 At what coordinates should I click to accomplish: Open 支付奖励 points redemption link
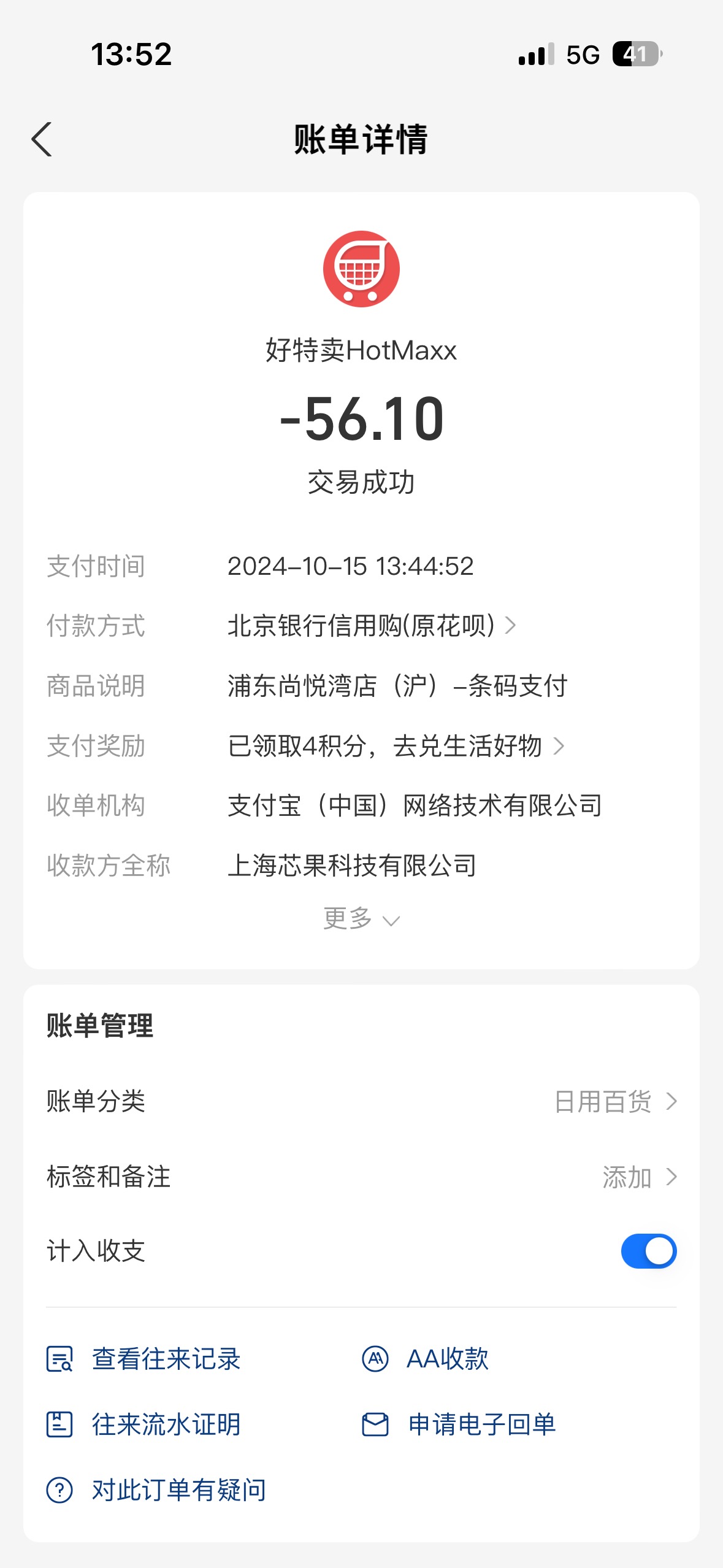(x=396, y=746)
